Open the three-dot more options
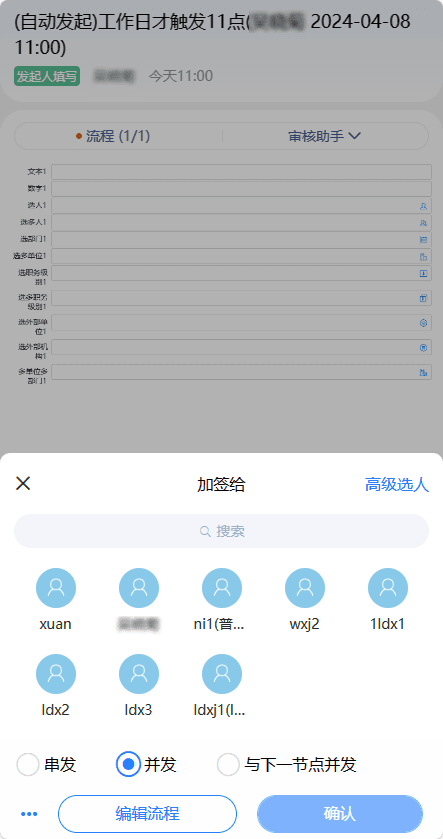The width and height of the screenshot is (443, 839). click(29, 814)
